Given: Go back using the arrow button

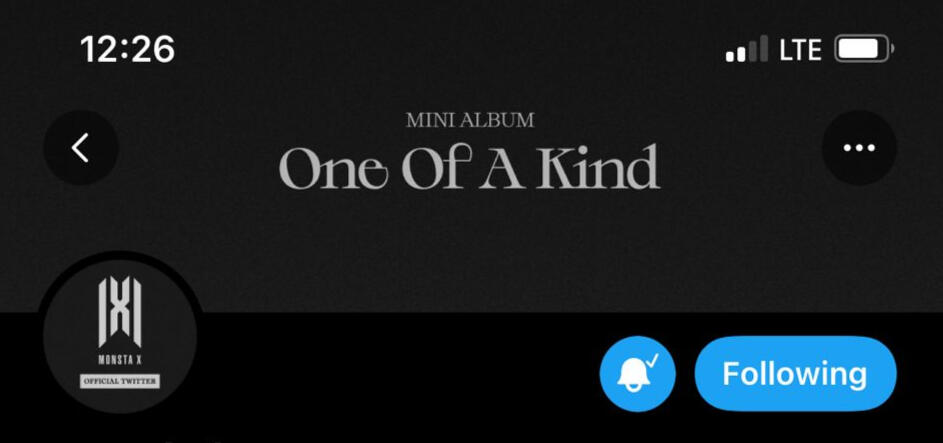Looking at the screenshot, I should tap(81, 148).
